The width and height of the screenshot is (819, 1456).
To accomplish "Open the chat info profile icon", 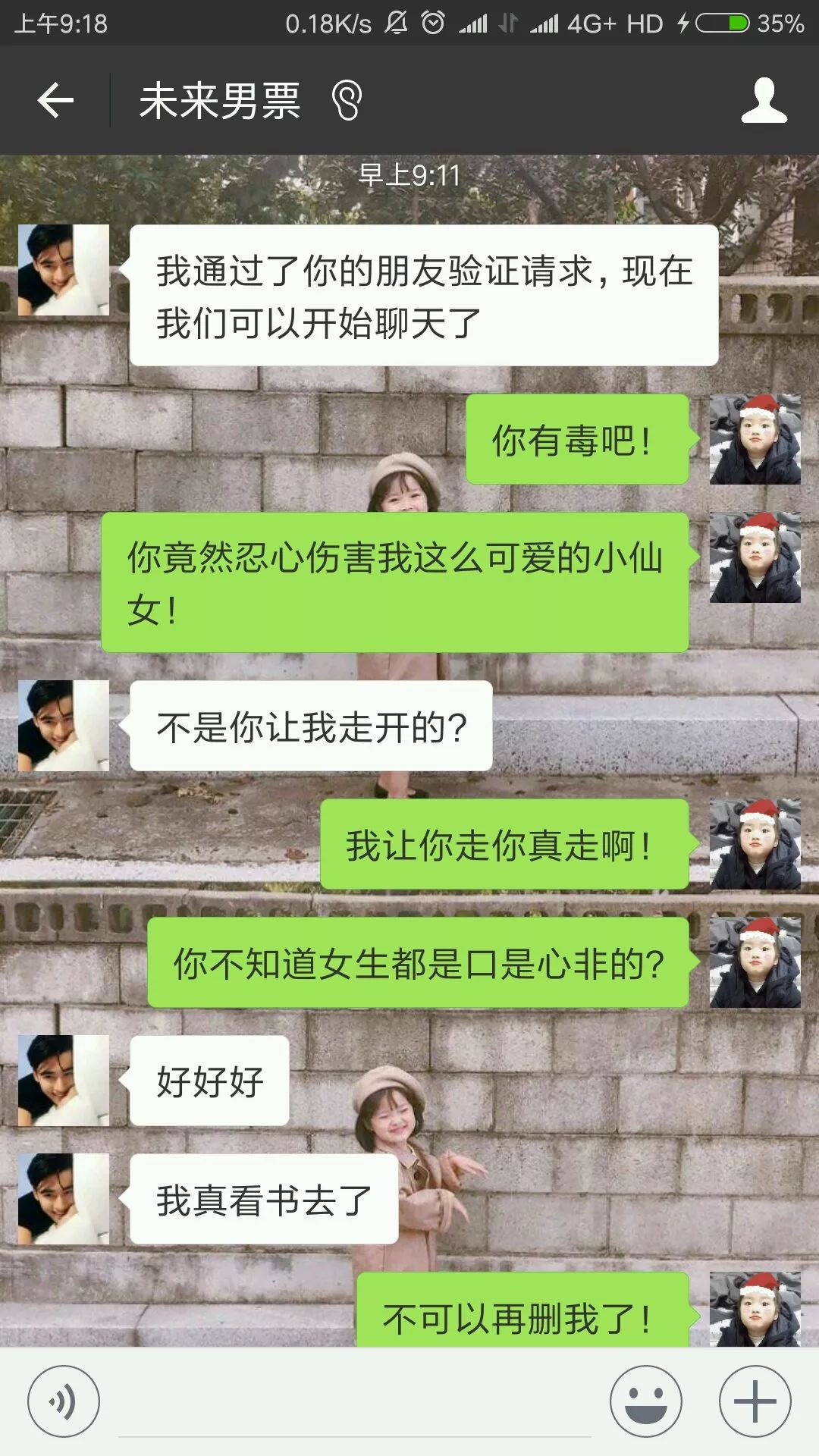I will [764, 100].
